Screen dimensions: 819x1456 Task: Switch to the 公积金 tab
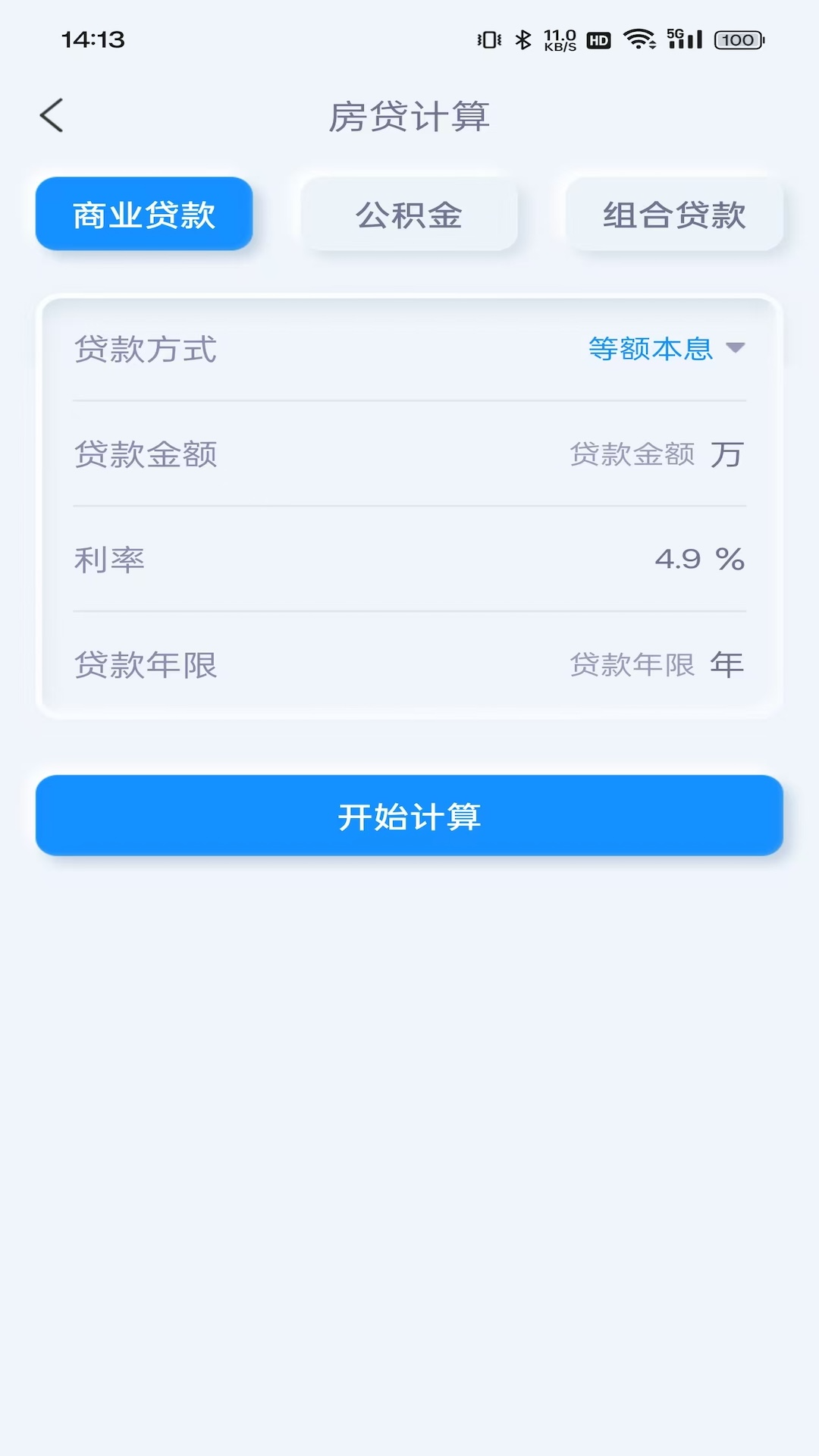409,215
